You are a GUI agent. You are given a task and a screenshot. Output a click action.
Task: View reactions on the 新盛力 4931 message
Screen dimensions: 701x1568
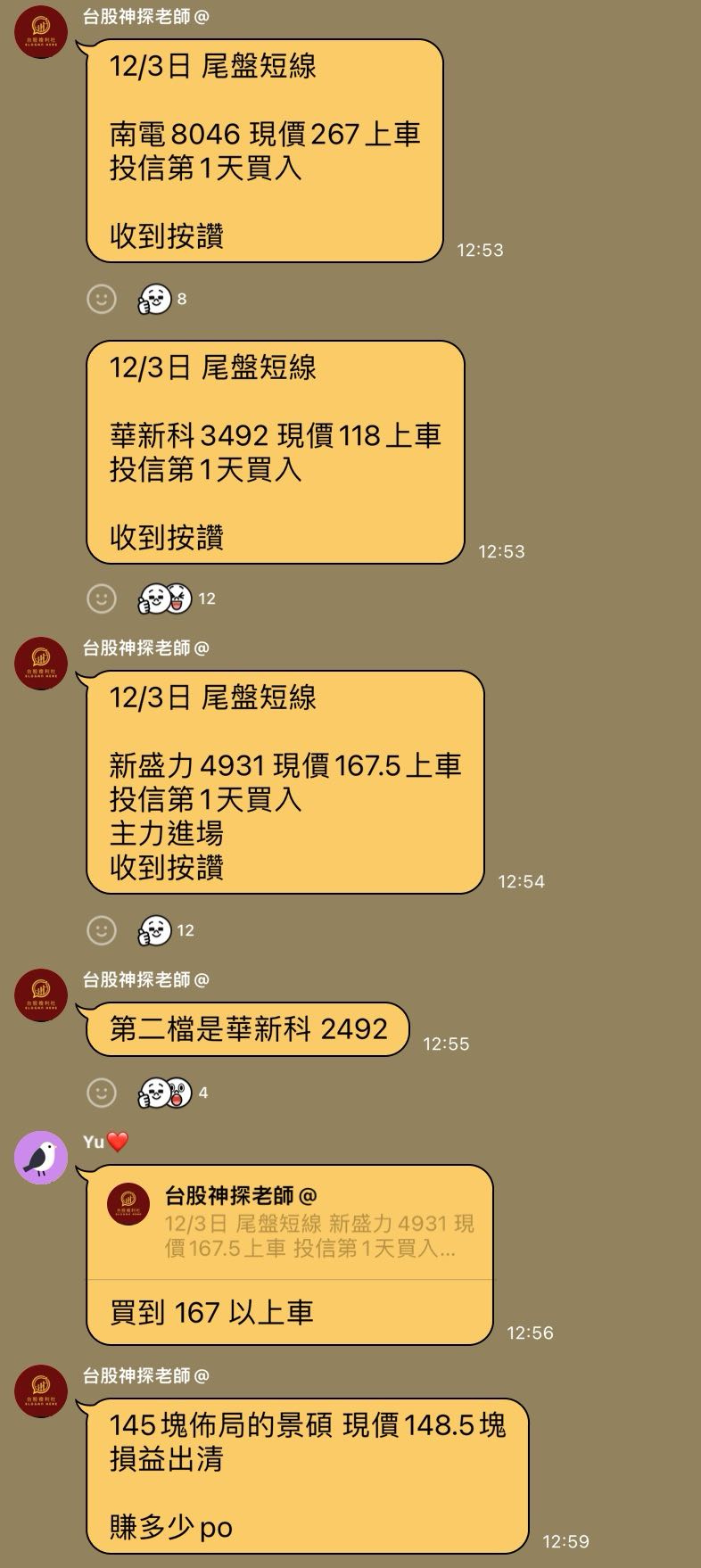165,930
